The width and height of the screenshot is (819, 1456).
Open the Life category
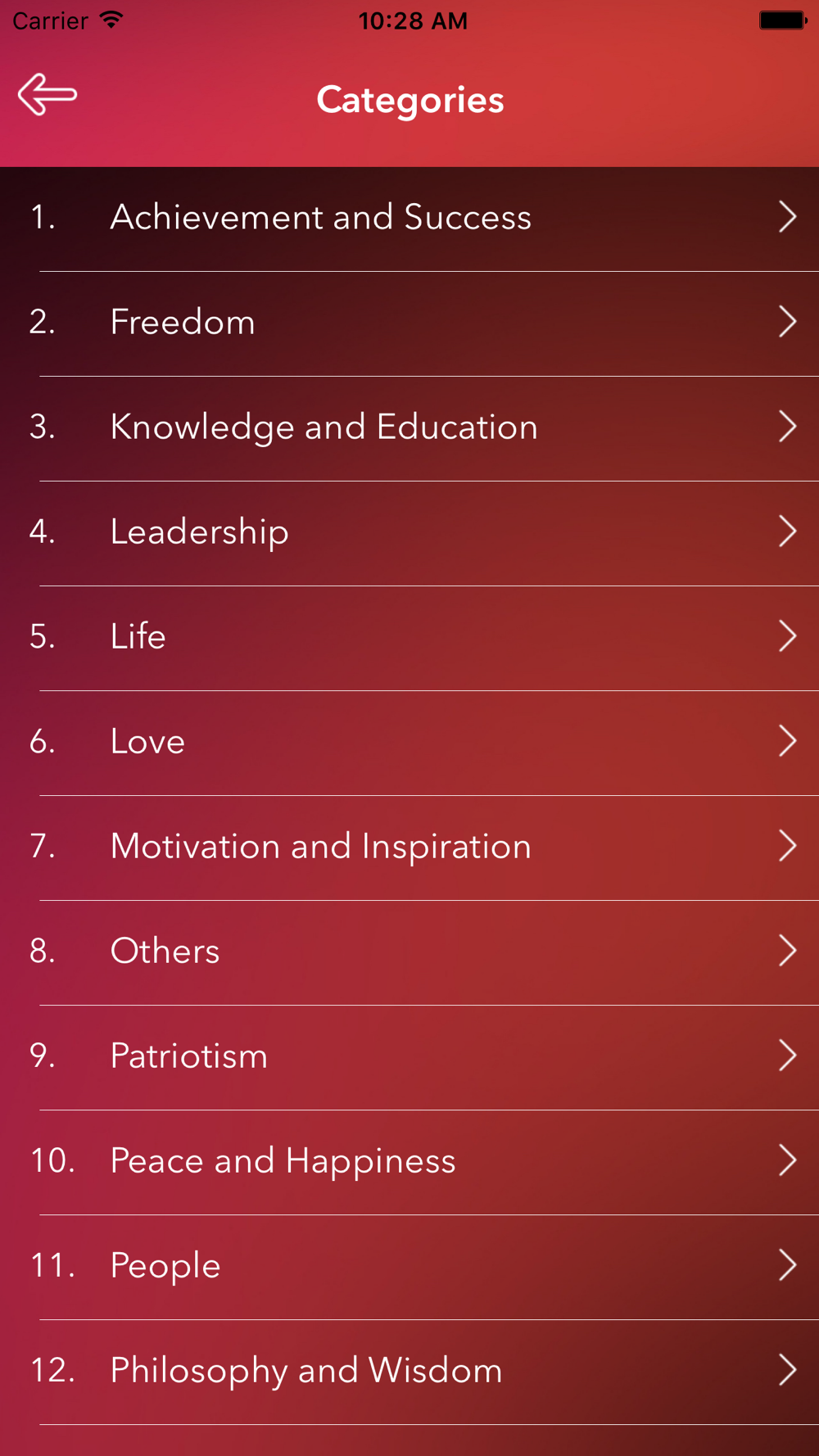click(409, 639)
